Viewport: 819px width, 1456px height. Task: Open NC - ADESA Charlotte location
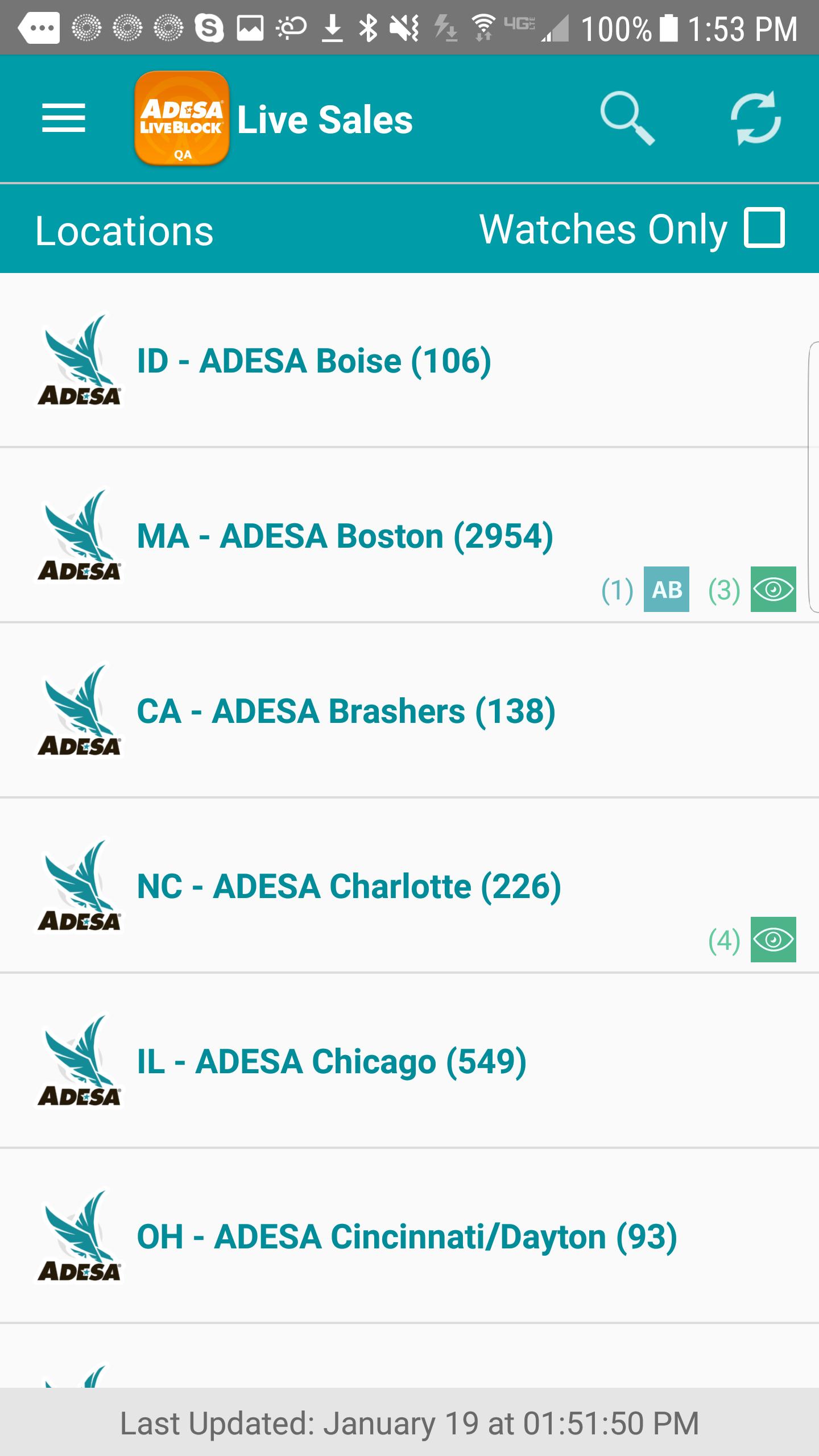click(x=349, y=886)
